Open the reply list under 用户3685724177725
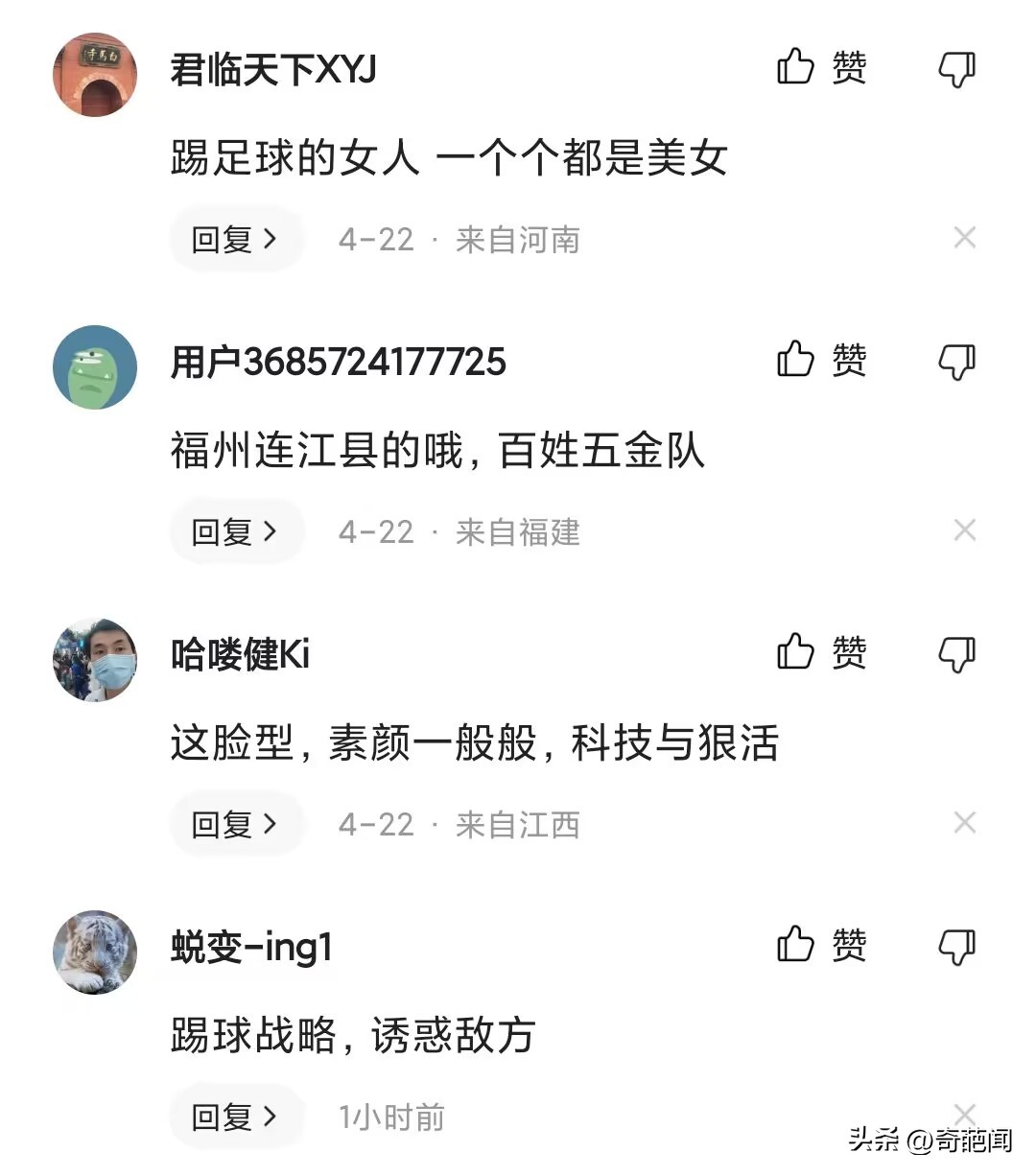 (236, 531)
